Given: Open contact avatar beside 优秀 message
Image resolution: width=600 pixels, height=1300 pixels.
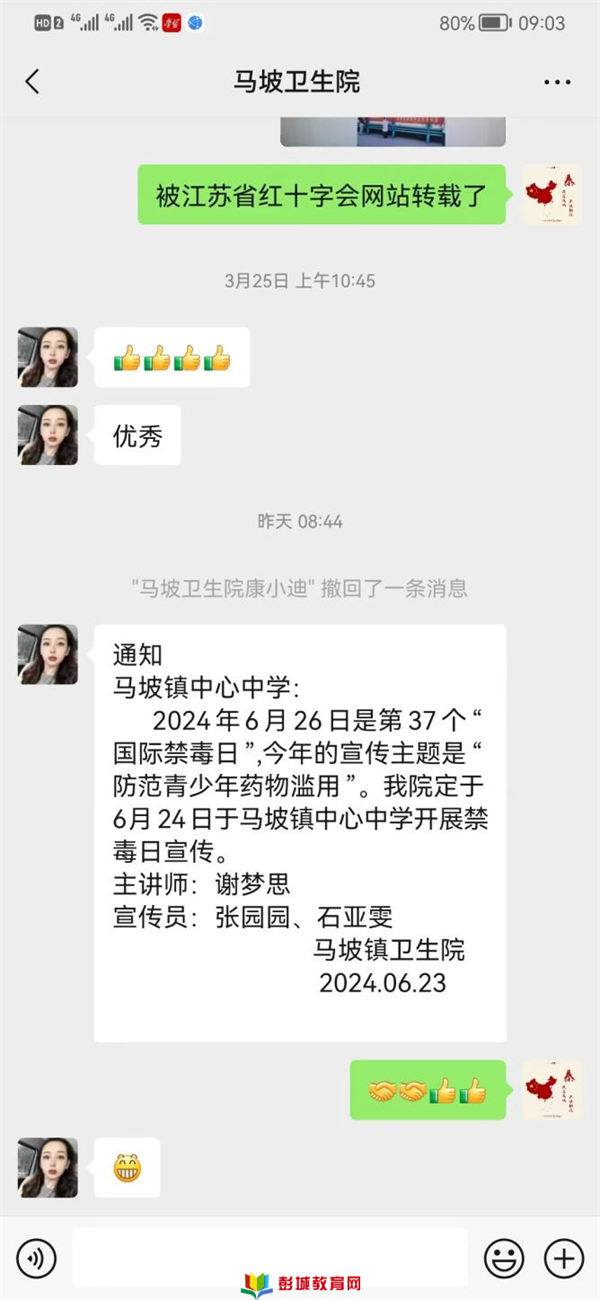Looking at the screenshot, I should pos(47,435).
